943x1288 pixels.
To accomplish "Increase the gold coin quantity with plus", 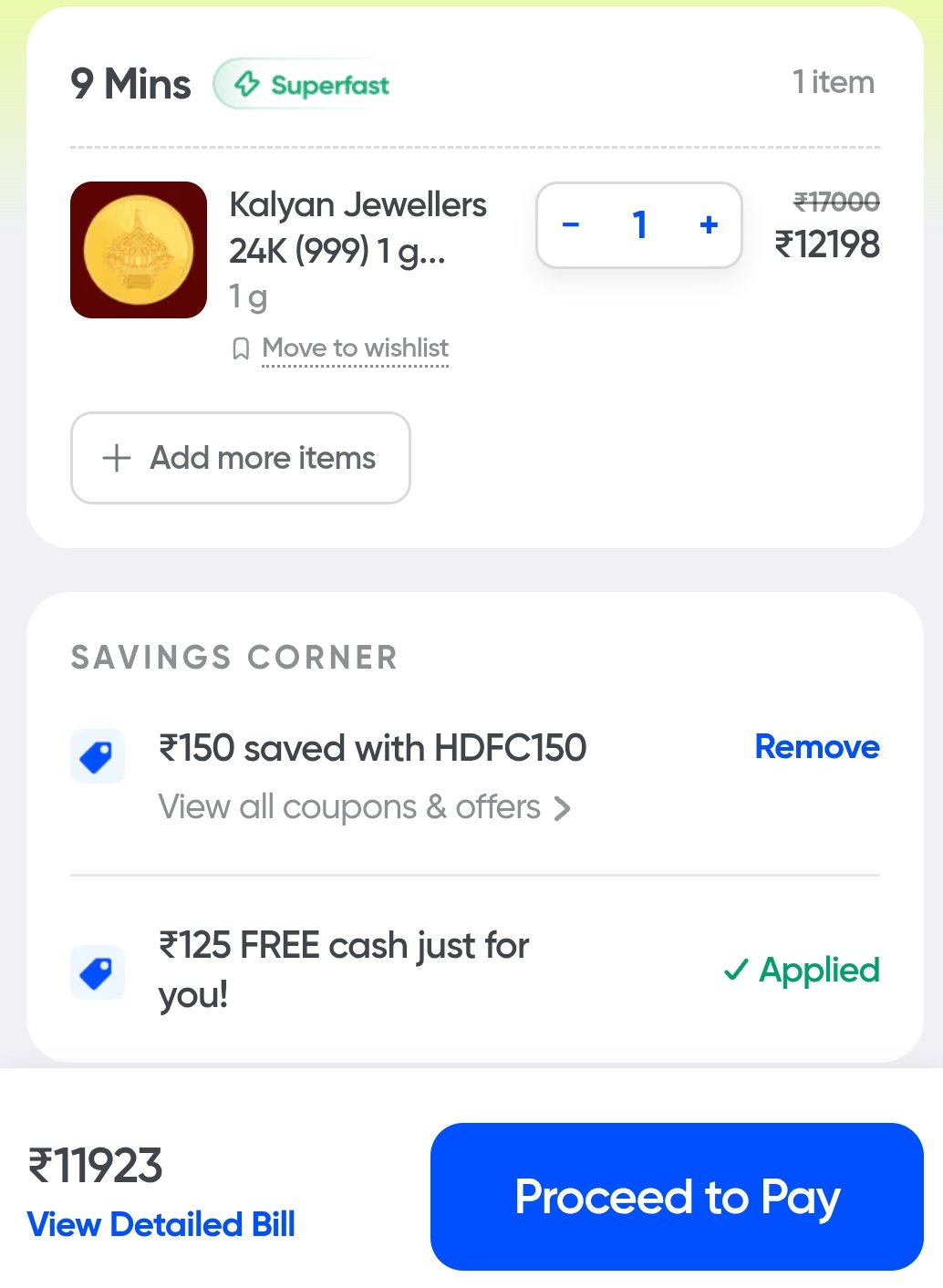I will coord(709,224).
